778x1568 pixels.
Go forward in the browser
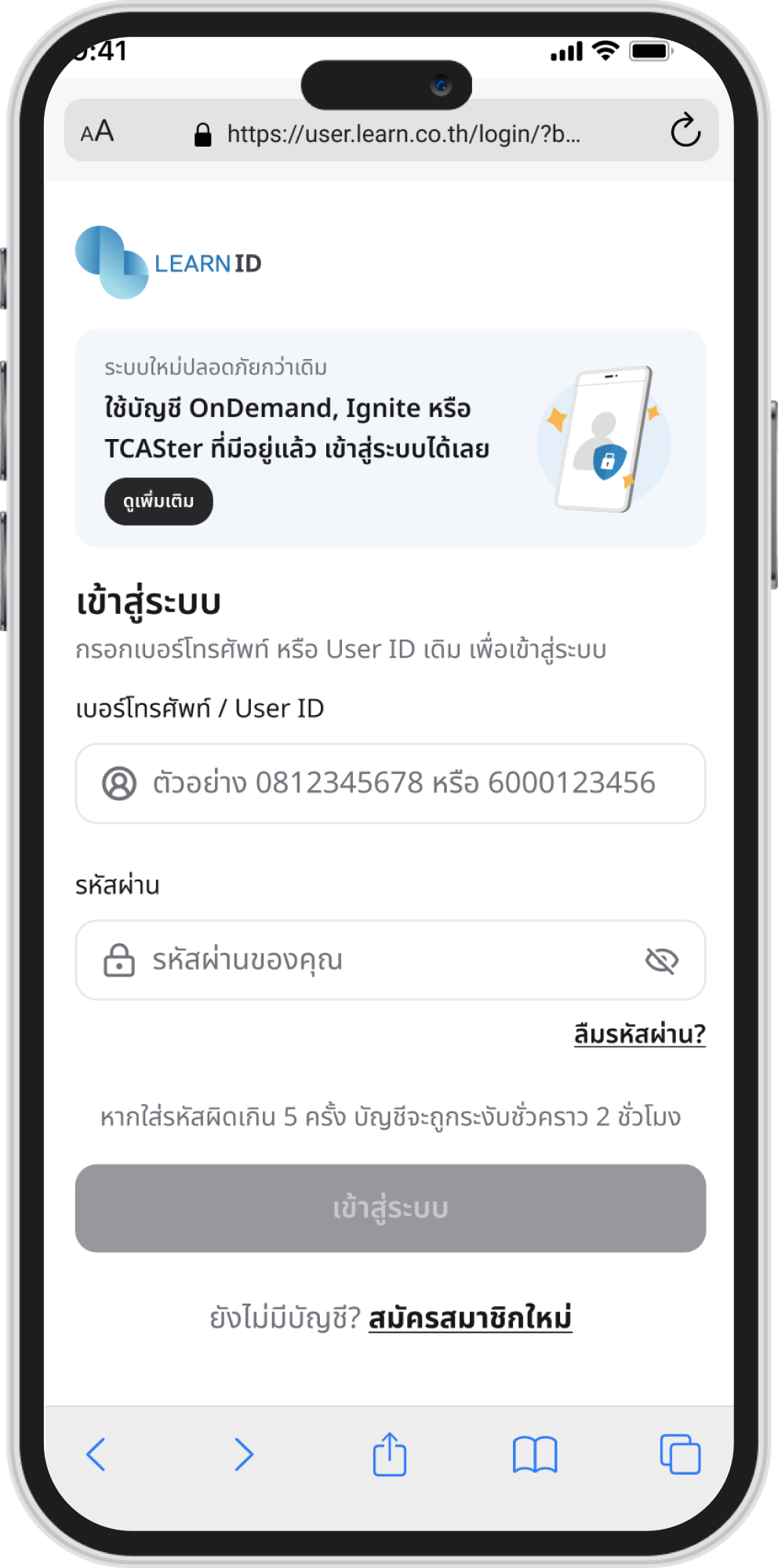click(244, 1454)
